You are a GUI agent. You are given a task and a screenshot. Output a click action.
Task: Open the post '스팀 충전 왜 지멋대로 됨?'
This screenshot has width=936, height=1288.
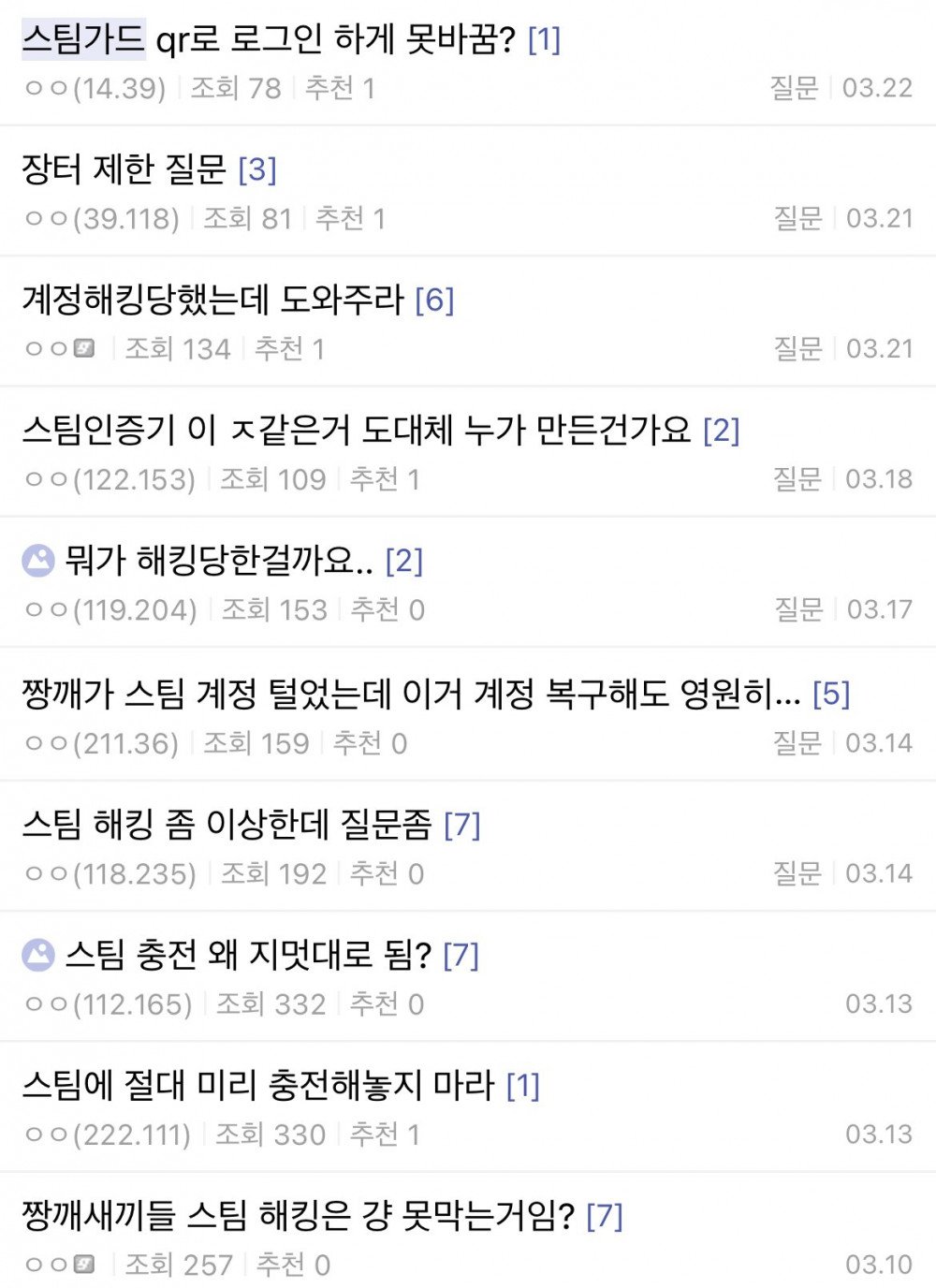[248, 955]
